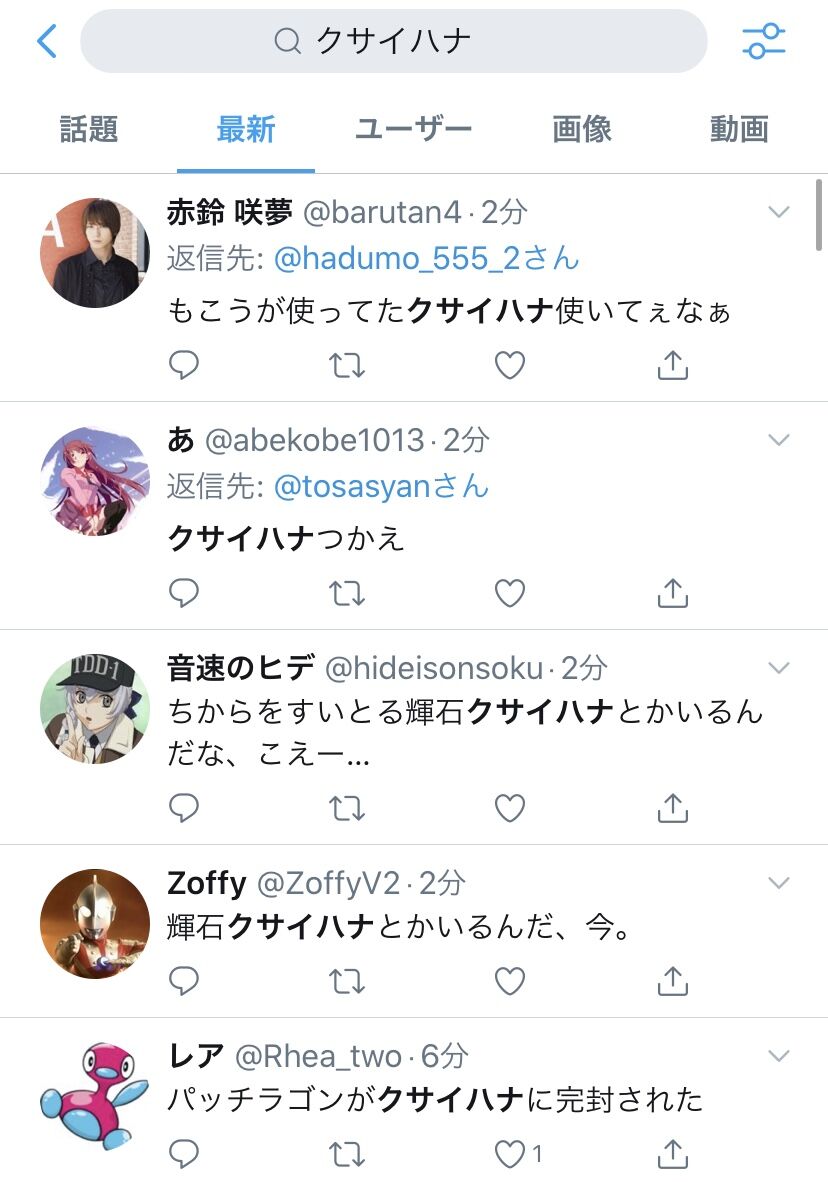Share hideisonsoku's tweet via share icon
This screenshot has height=1182, width=828.
(673, 807)
